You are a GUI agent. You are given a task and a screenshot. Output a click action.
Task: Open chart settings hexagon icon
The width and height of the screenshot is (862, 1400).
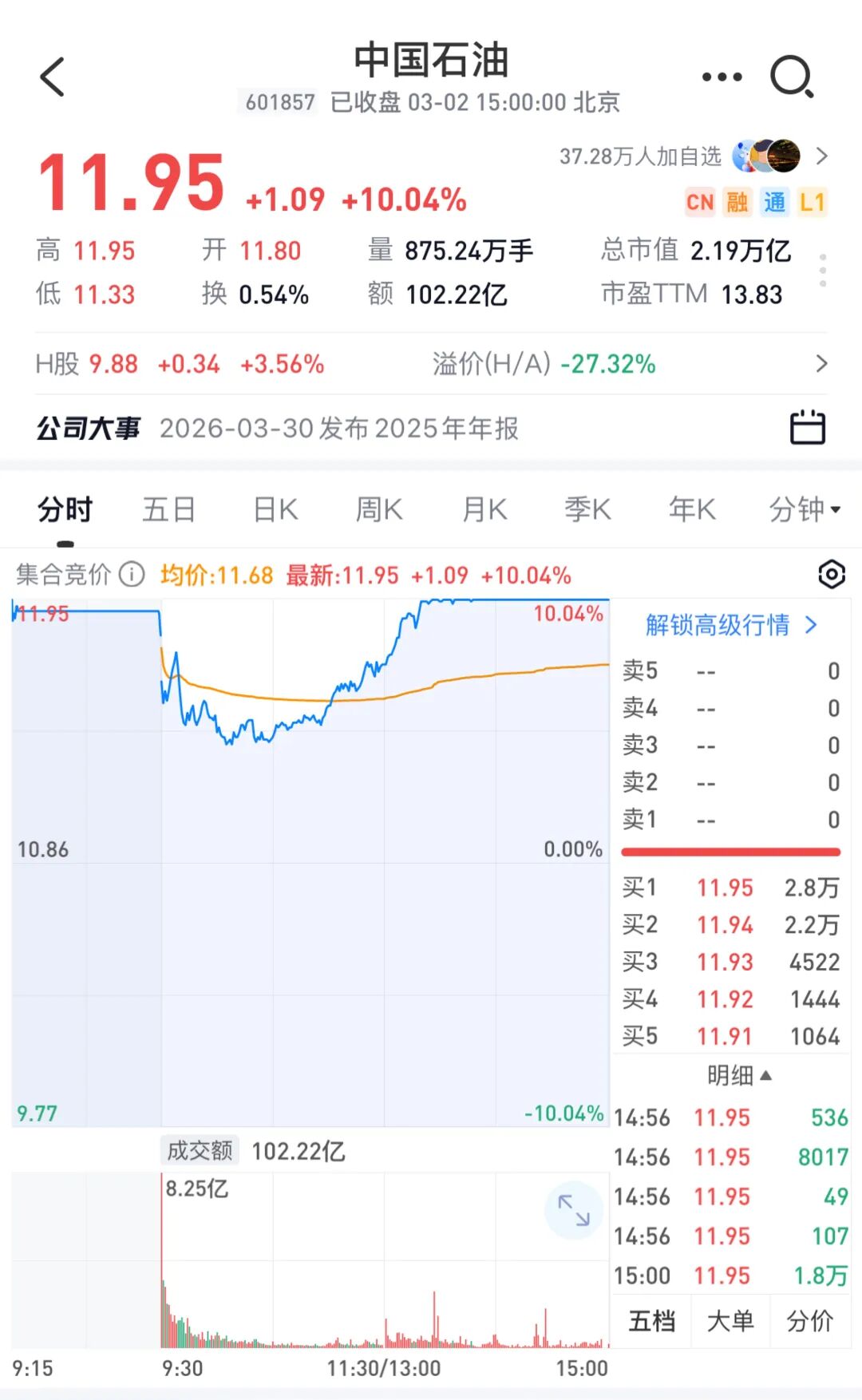point(832,575)
